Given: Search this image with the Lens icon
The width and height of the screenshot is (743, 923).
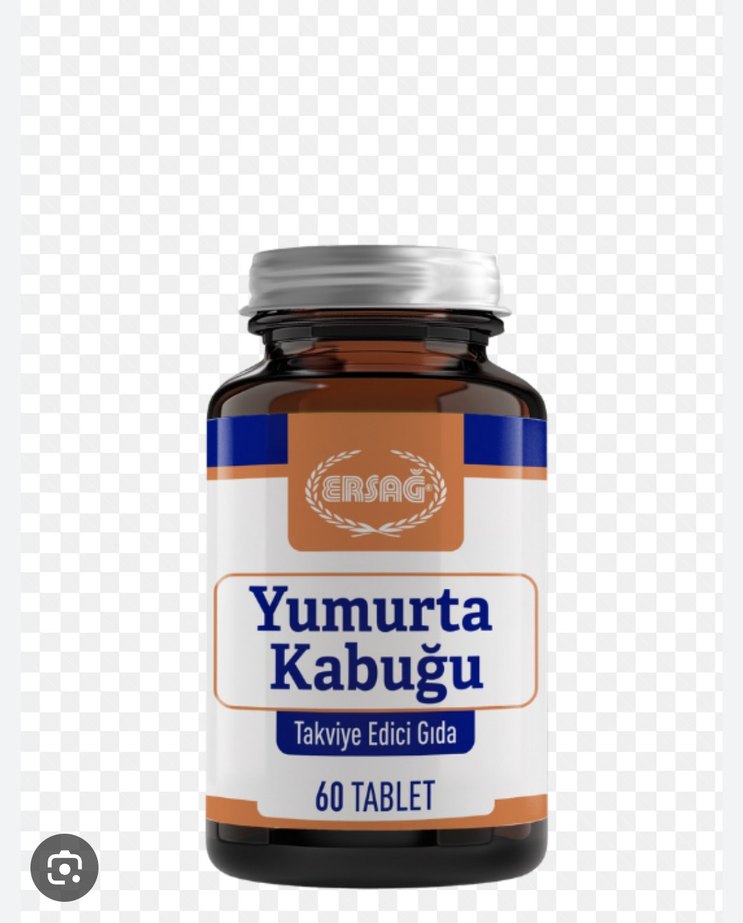Looking at the screenshot, I should point(64,867).
